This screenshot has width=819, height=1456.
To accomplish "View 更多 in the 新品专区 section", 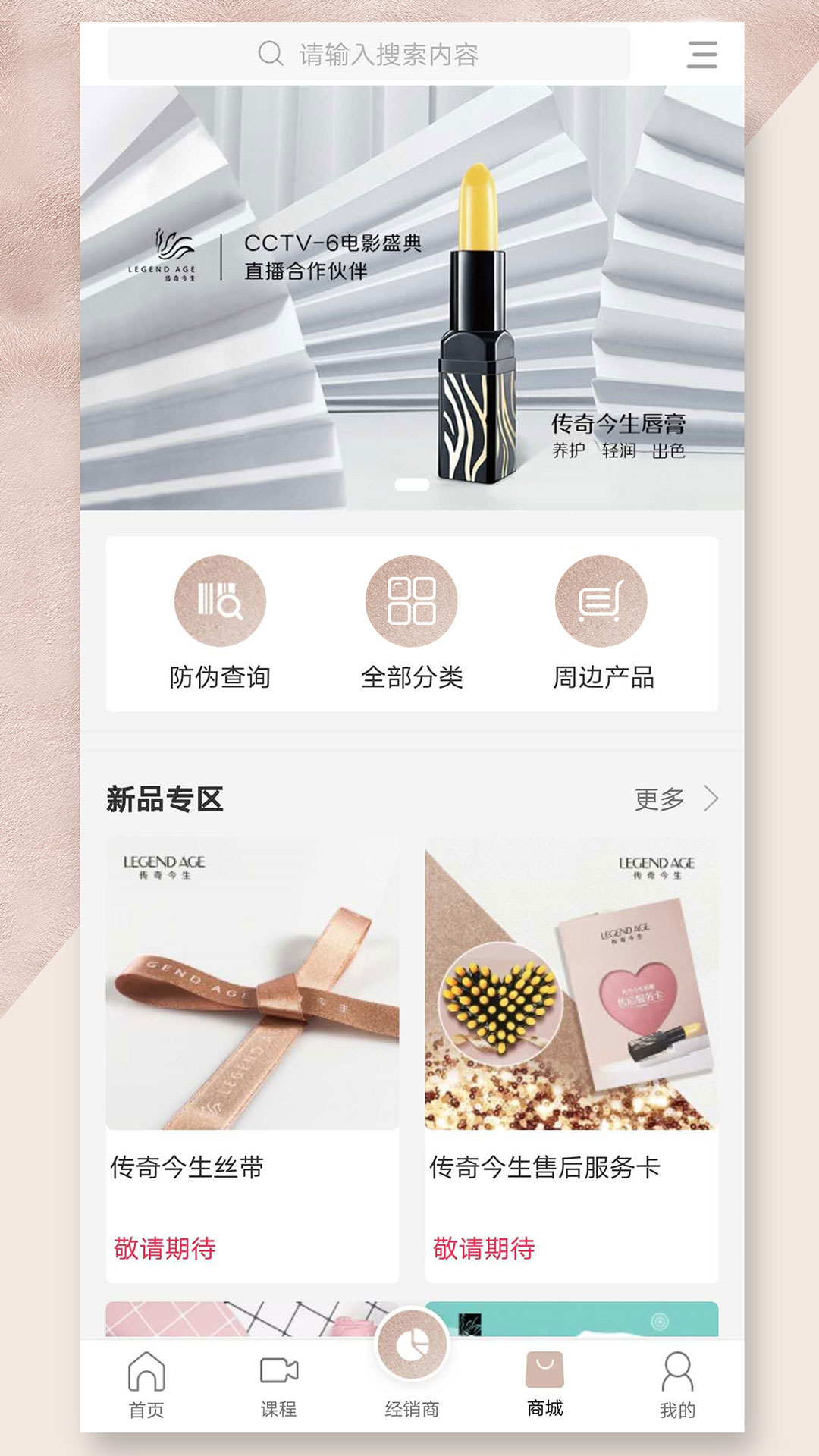I will tap(675, 799).
